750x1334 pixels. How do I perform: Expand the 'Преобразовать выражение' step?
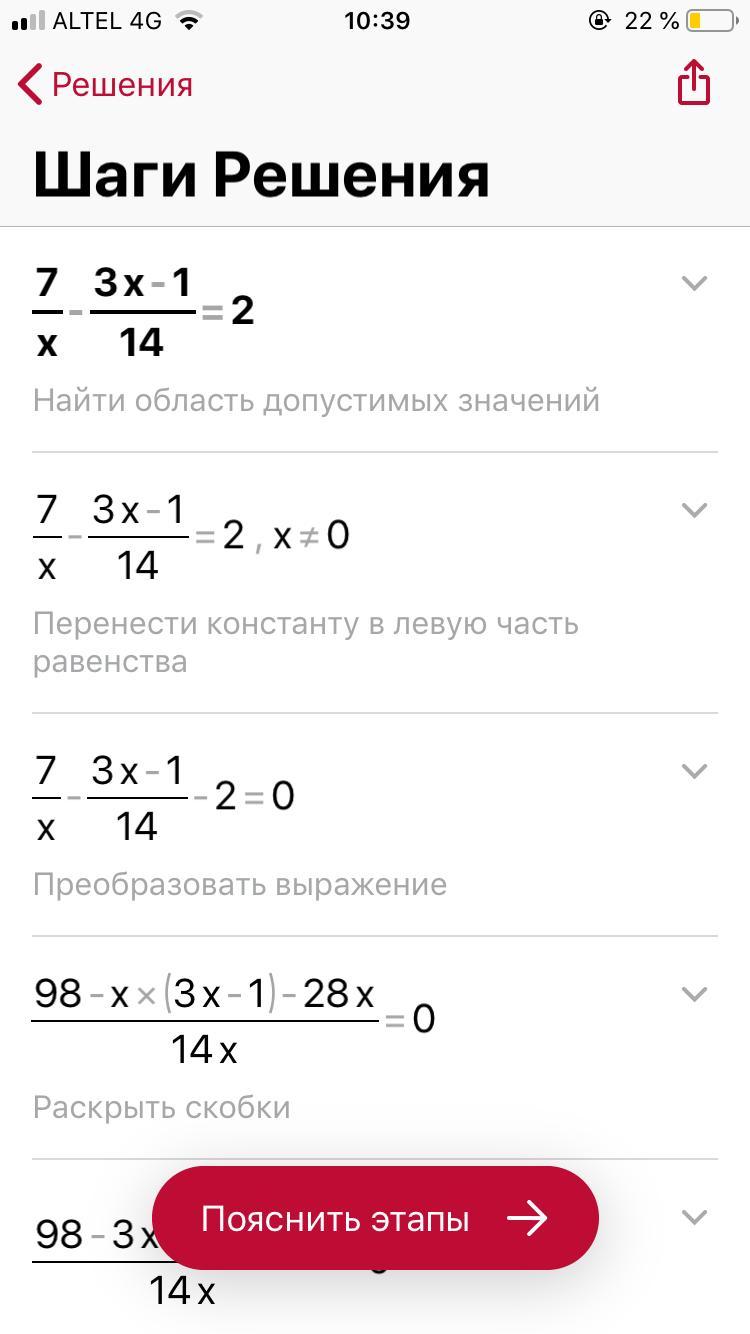693,771
